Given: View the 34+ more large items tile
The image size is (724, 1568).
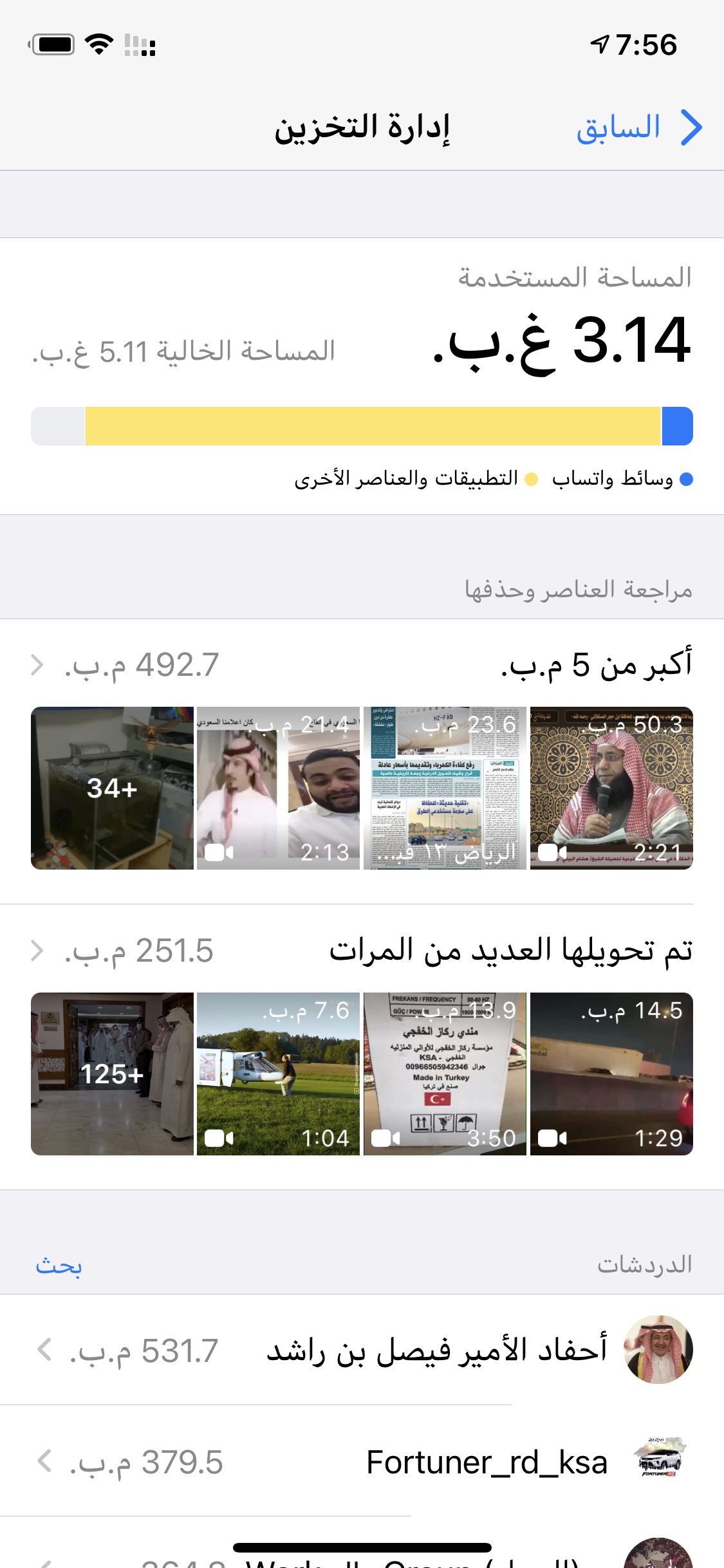Looking at the screenshot, I should point(112,788).
